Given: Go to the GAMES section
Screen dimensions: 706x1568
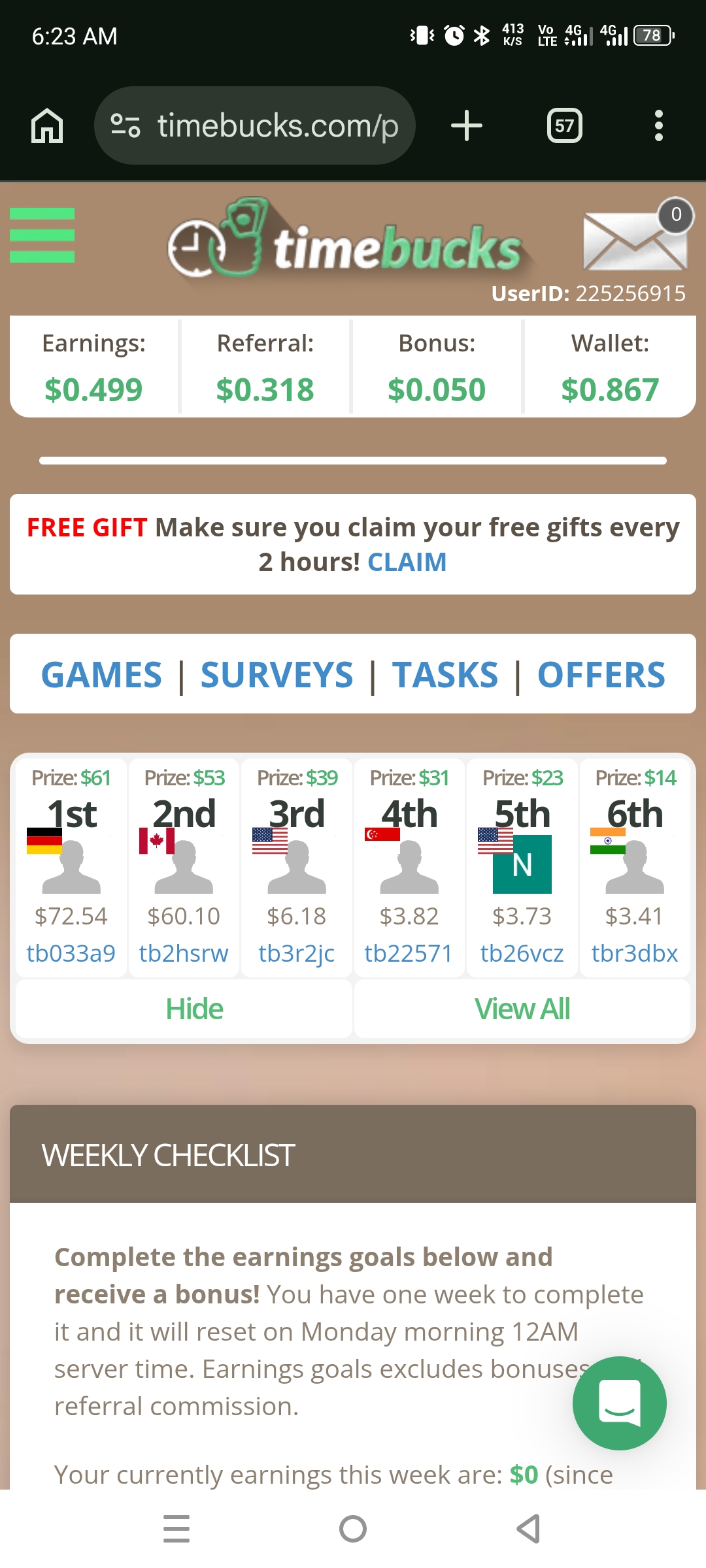Looking at the screenshot, I should pos(101,675).
